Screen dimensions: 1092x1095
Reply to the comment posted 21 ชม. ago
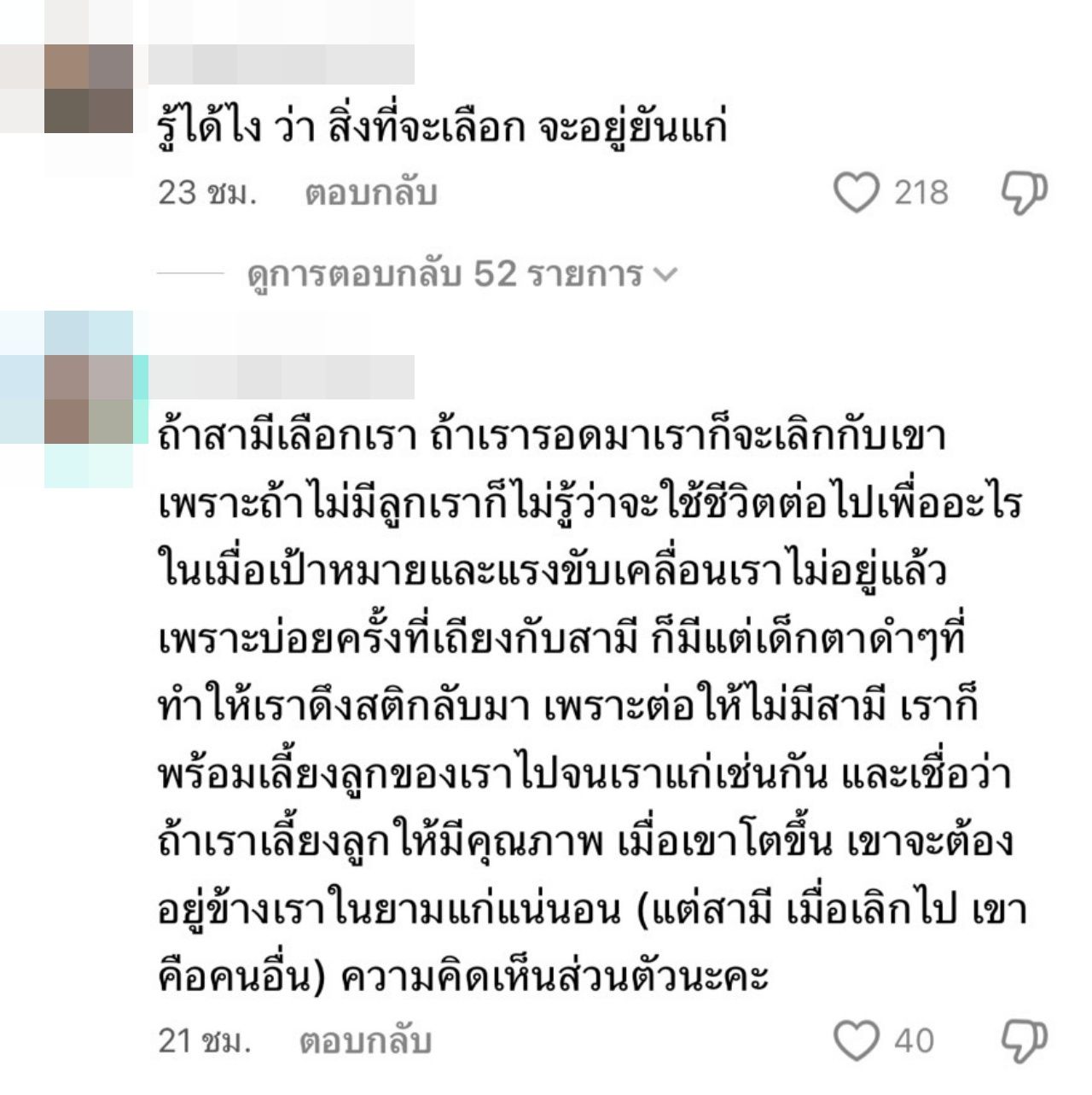[x=365, y=1041]
